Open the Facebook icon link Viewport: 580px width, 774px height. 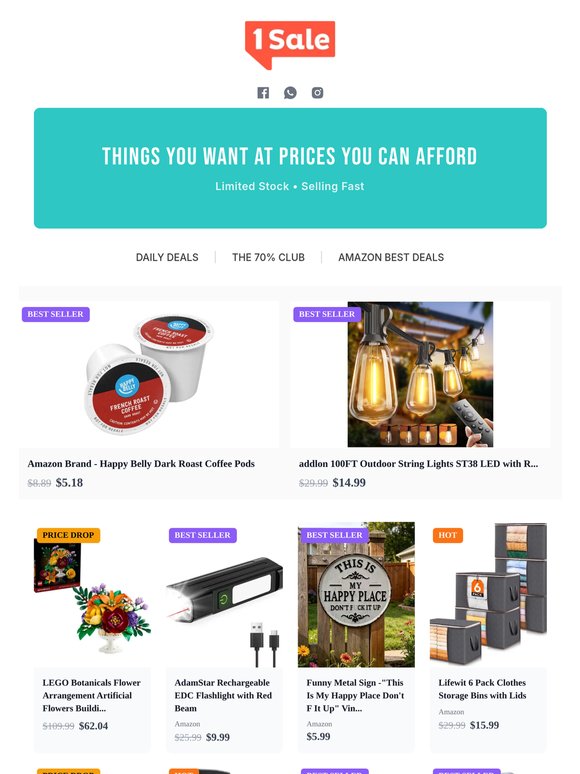(263, 93)
